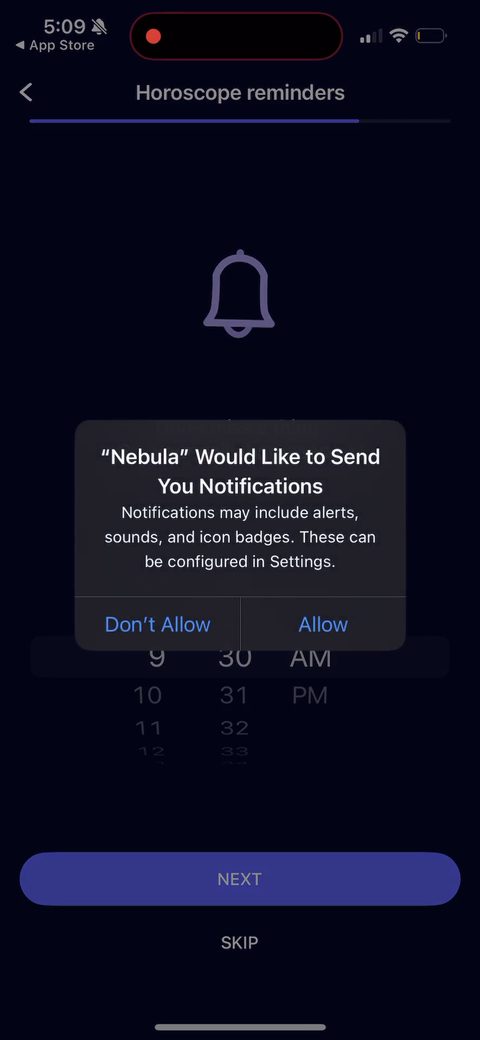Tap the NEXT button
The image size is (480, 1040).
[x=239, y=879]
